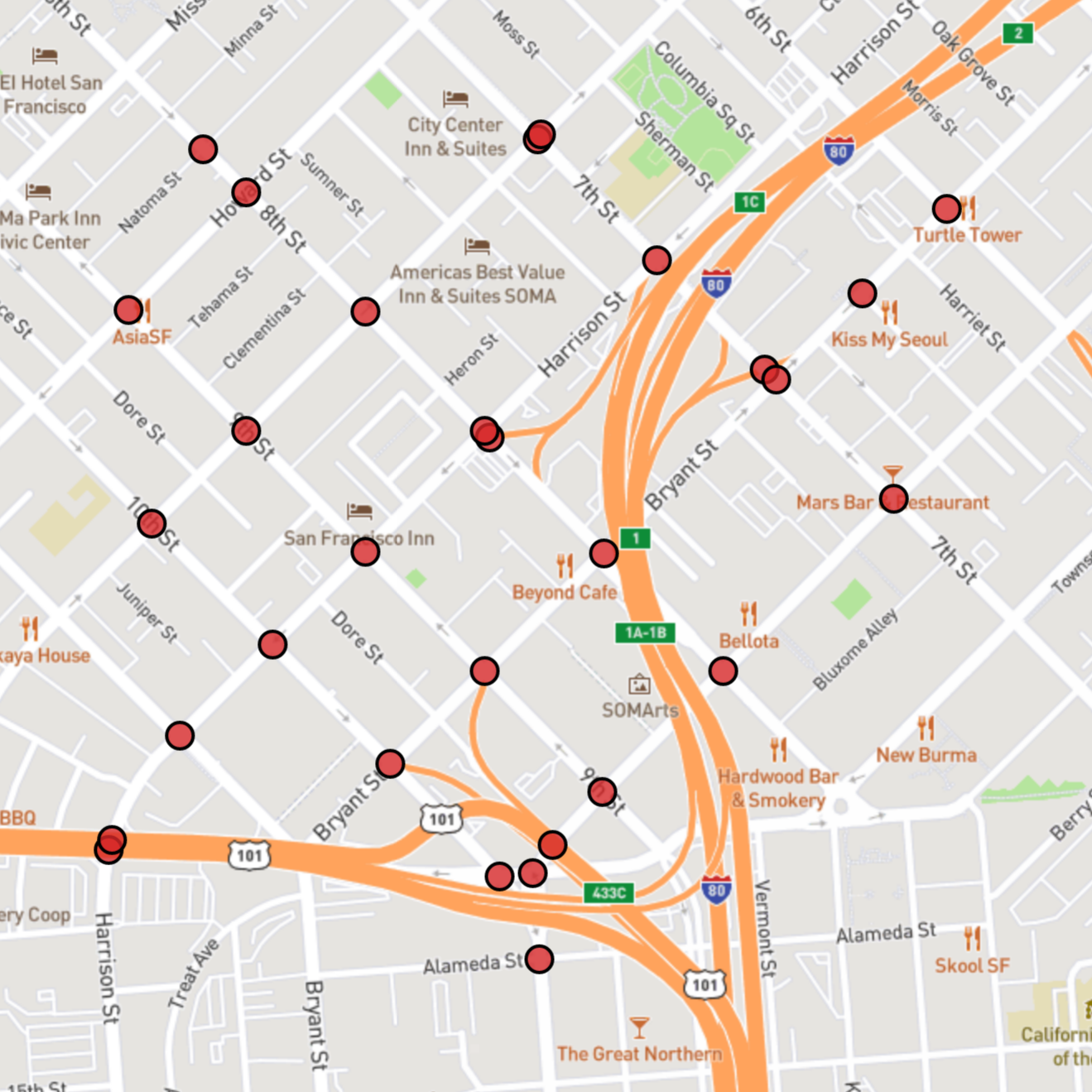Open the marker on Mars Bar Restaurant
Screen dimensions: 1092x1092
[x=893, y=499]
